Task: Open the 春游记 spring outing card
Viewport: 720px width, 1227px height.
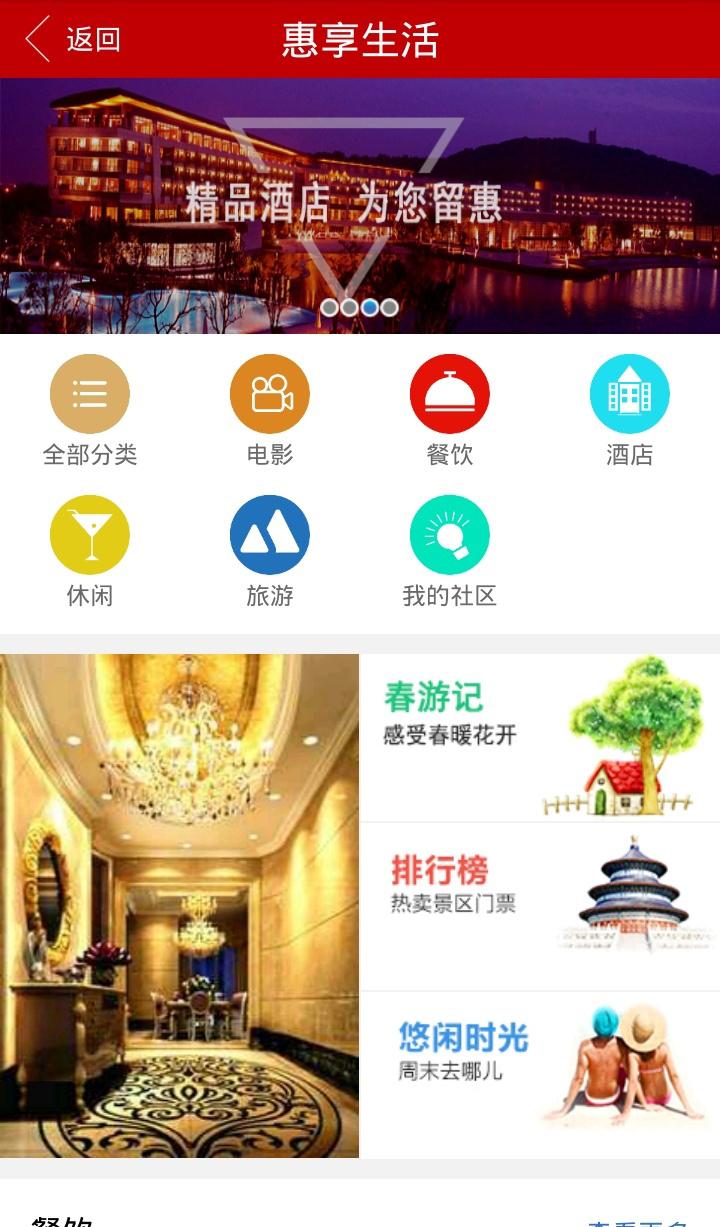Action: (x=540, y=737)
